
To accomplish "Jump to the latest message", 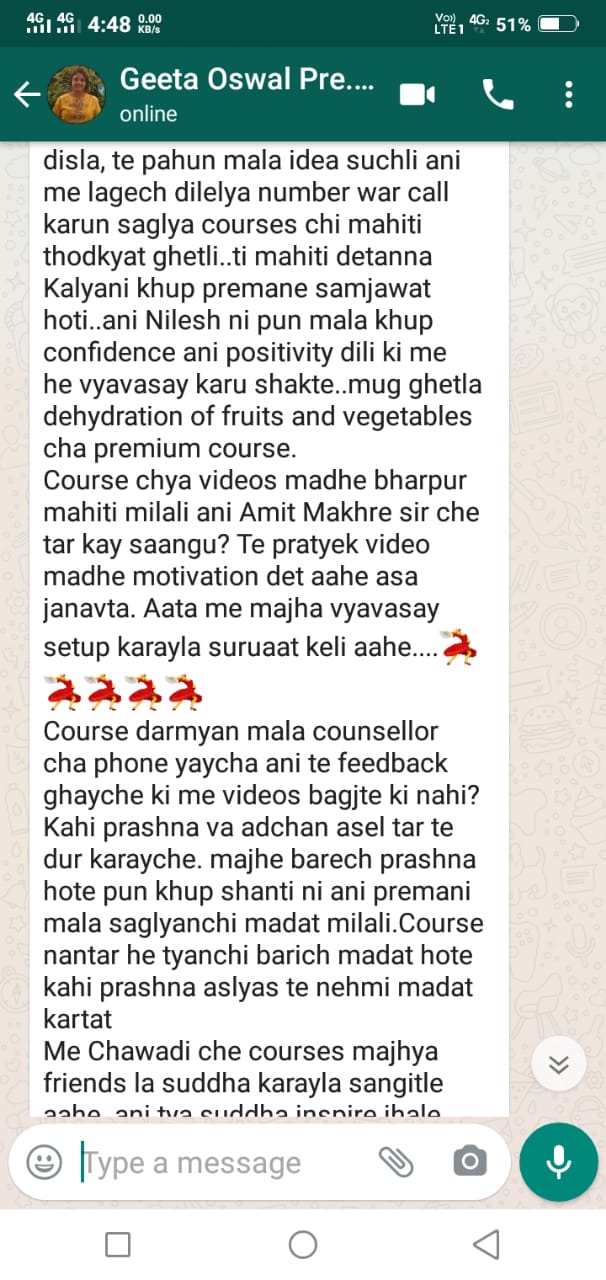I will coord(558,1062).
